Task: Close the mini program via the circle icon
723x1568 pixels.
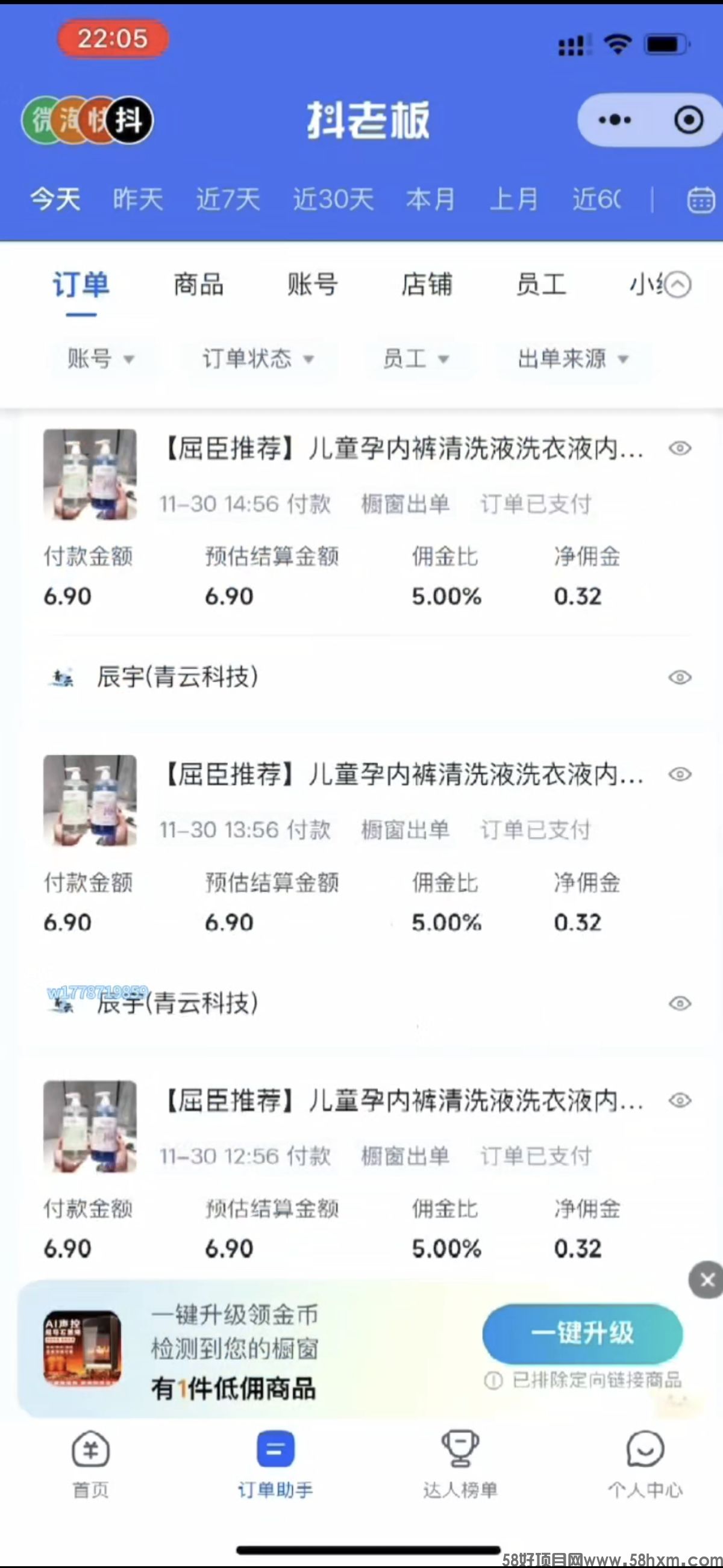Action: [688, 120]
